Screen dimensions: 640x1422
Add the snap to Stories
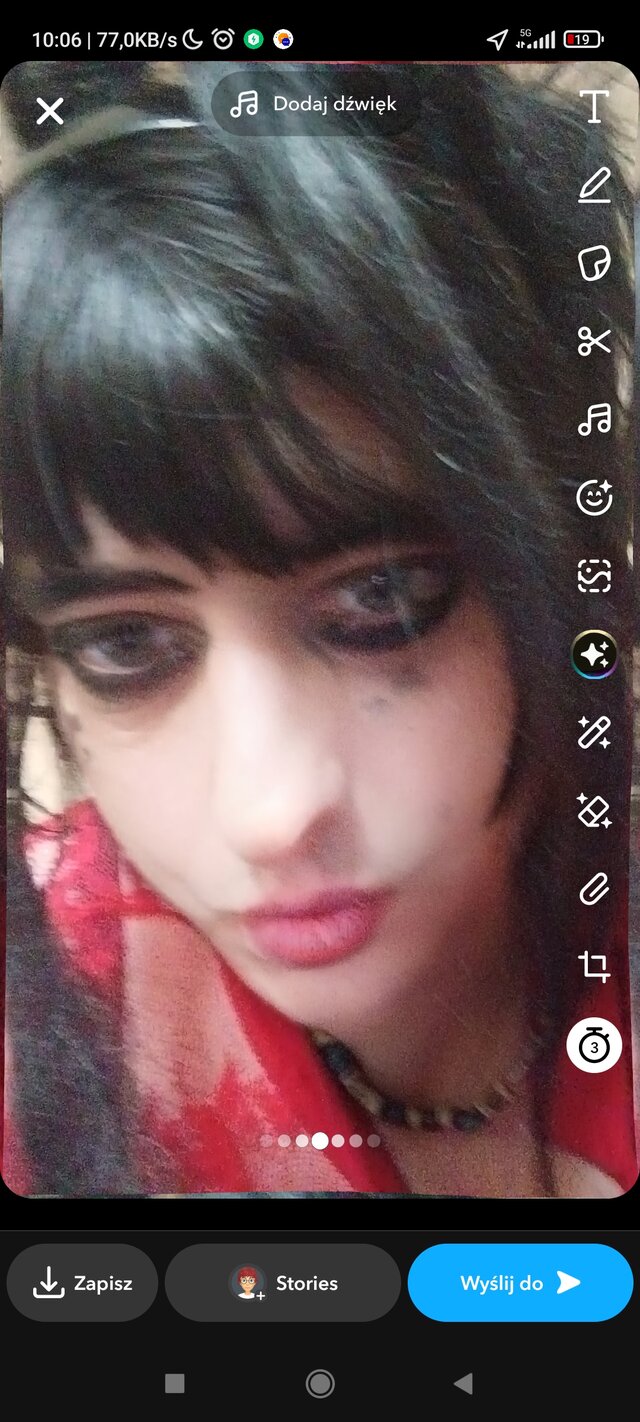pos(283,1283)
